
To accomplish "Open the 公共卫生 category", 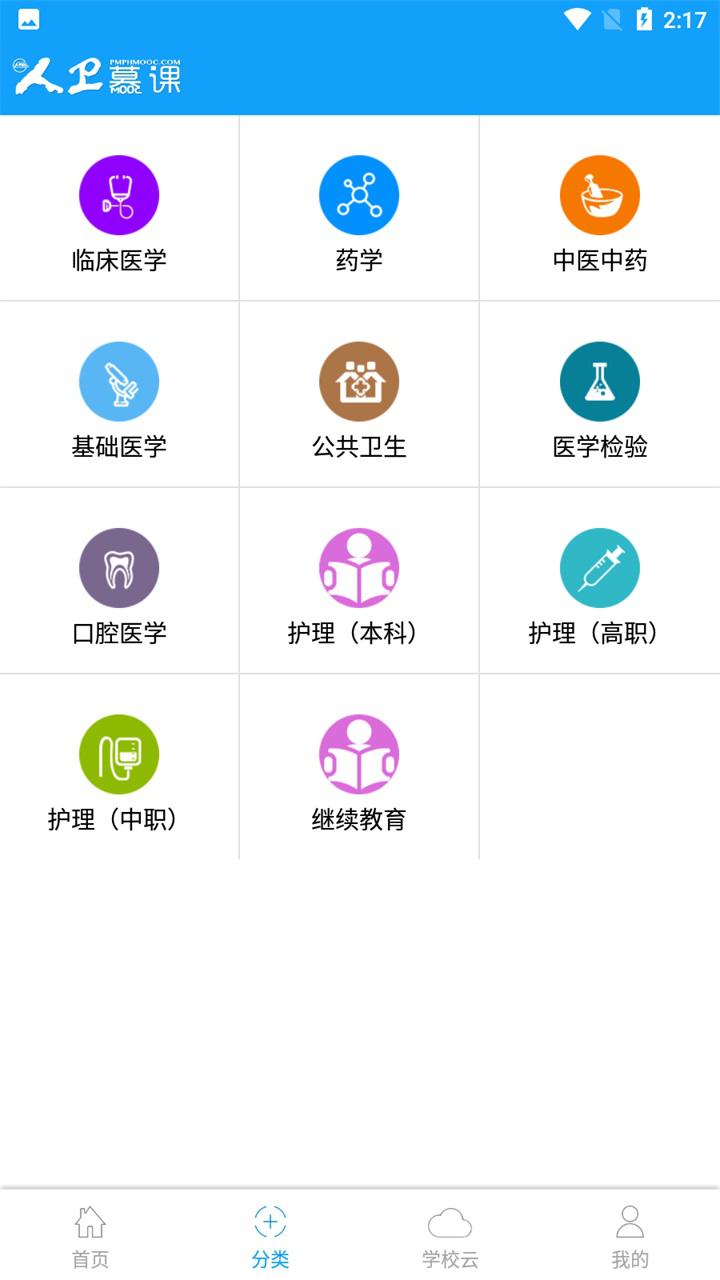I will 359,394.
